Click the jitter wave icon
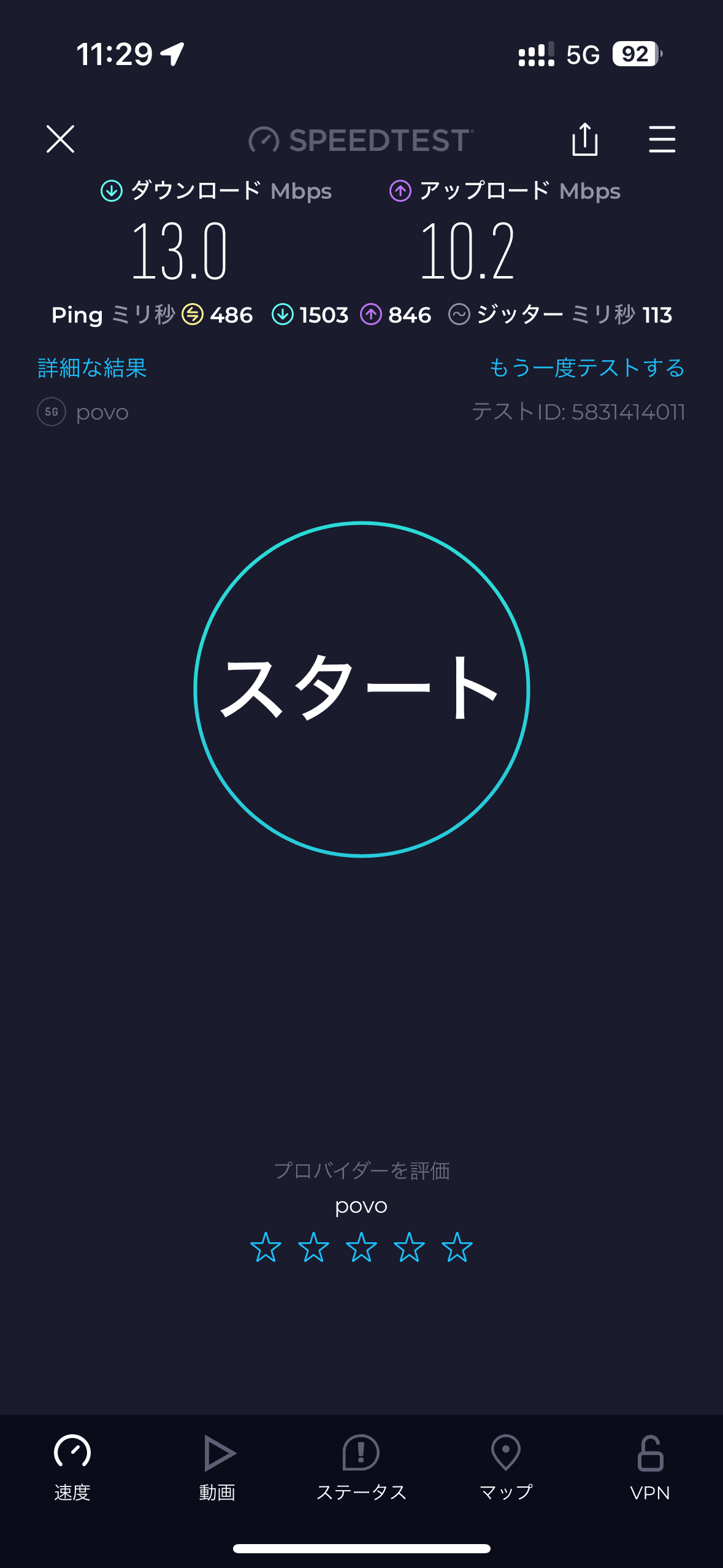This screenshot has height=1568, width=723. (459, 315)
